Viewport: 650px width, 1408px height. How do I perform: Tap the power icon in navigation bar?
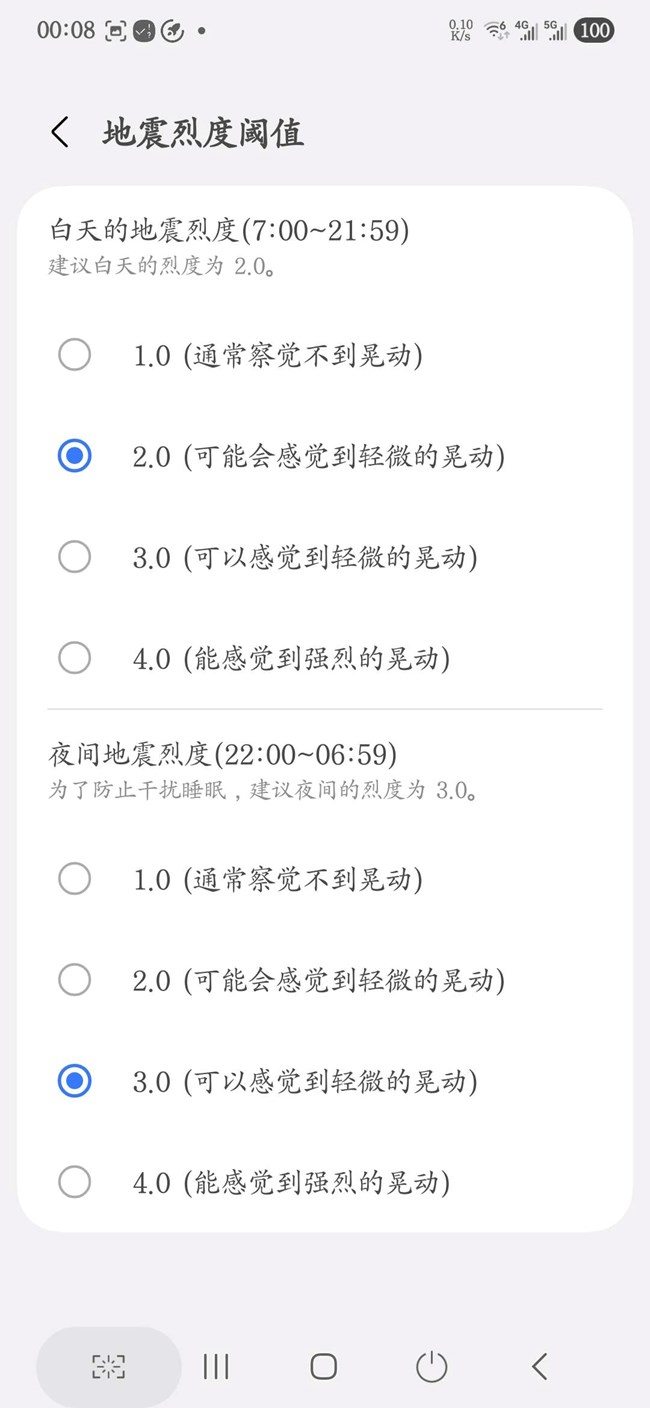pos(431,1366)
